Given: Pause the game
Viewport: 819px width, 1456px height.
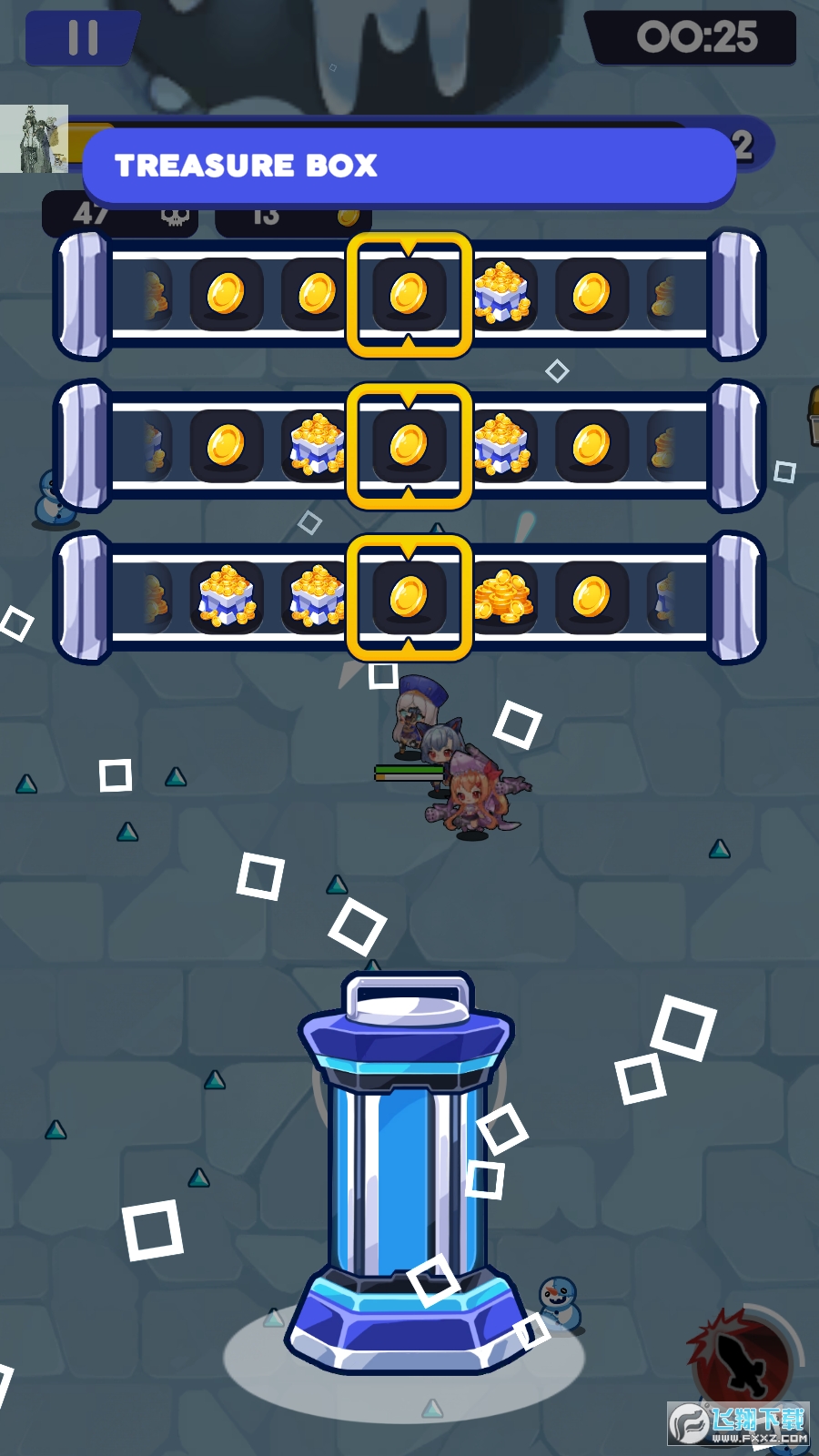Looking at the screenshot, I should click(83, 38).
